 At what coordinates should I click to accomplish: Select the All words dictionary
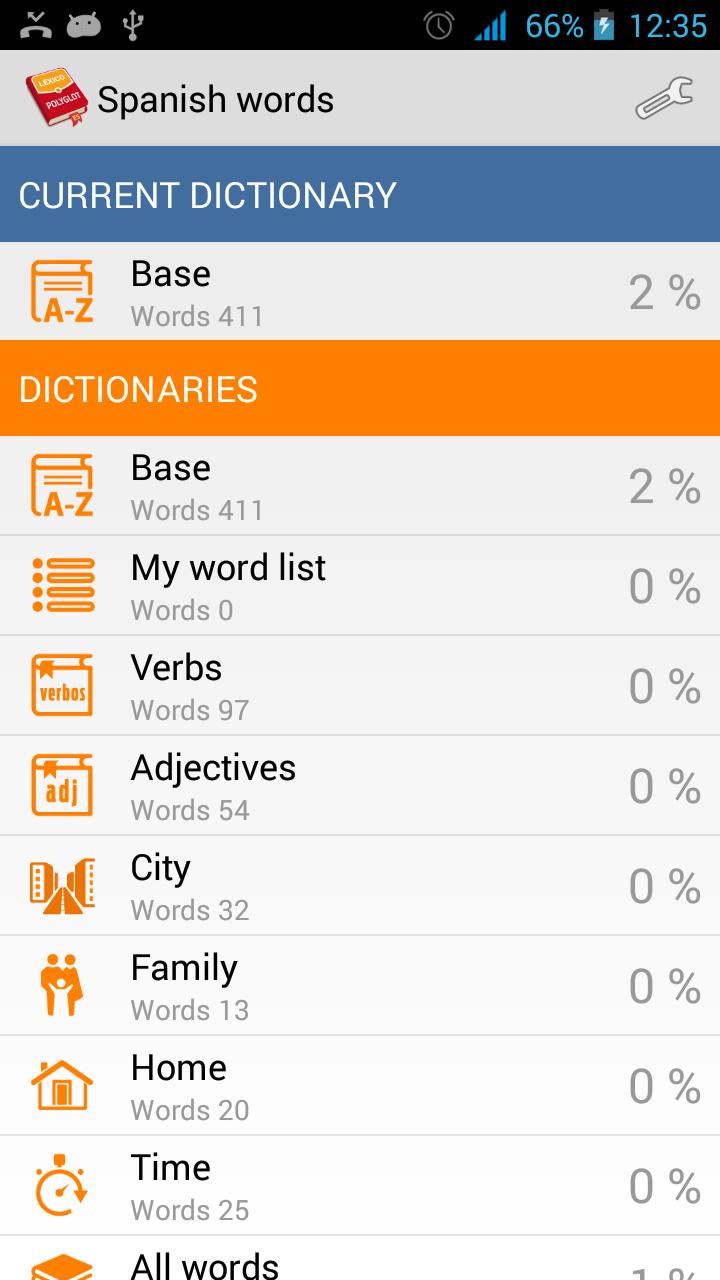coord(360,1262)
